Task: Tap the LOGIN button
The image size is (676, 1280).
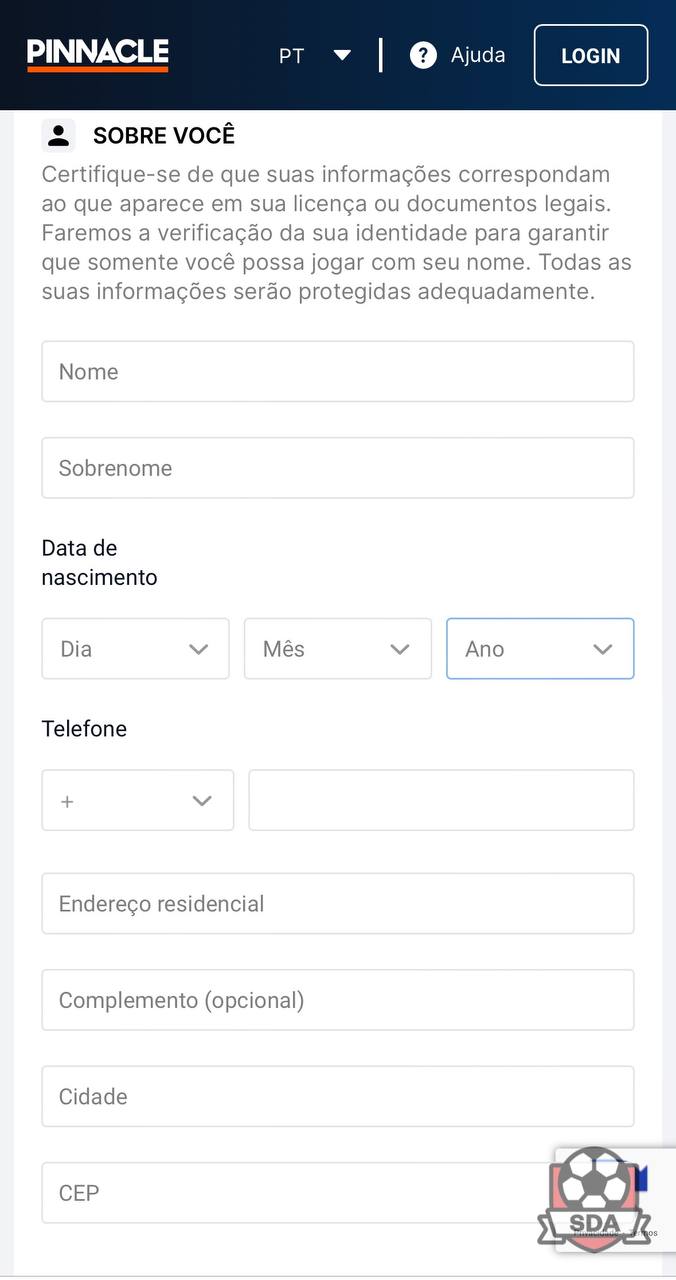Action: pyautogui.click(x=591, y=56)
